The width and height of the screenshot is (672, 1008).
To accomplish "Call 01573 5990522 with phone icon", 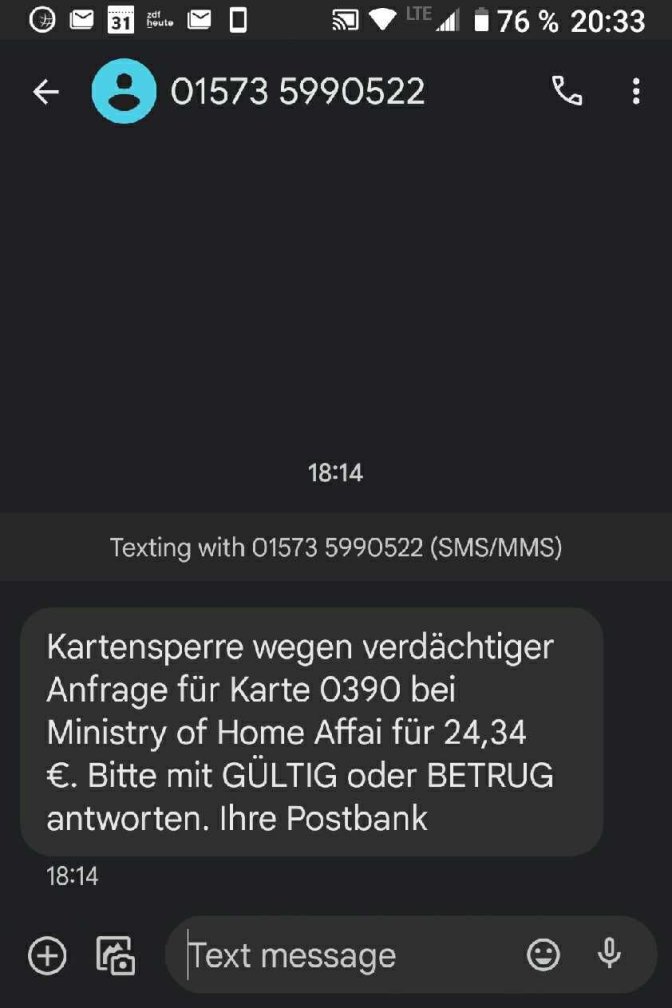I will pyautogui.click(x=567, y=91).
